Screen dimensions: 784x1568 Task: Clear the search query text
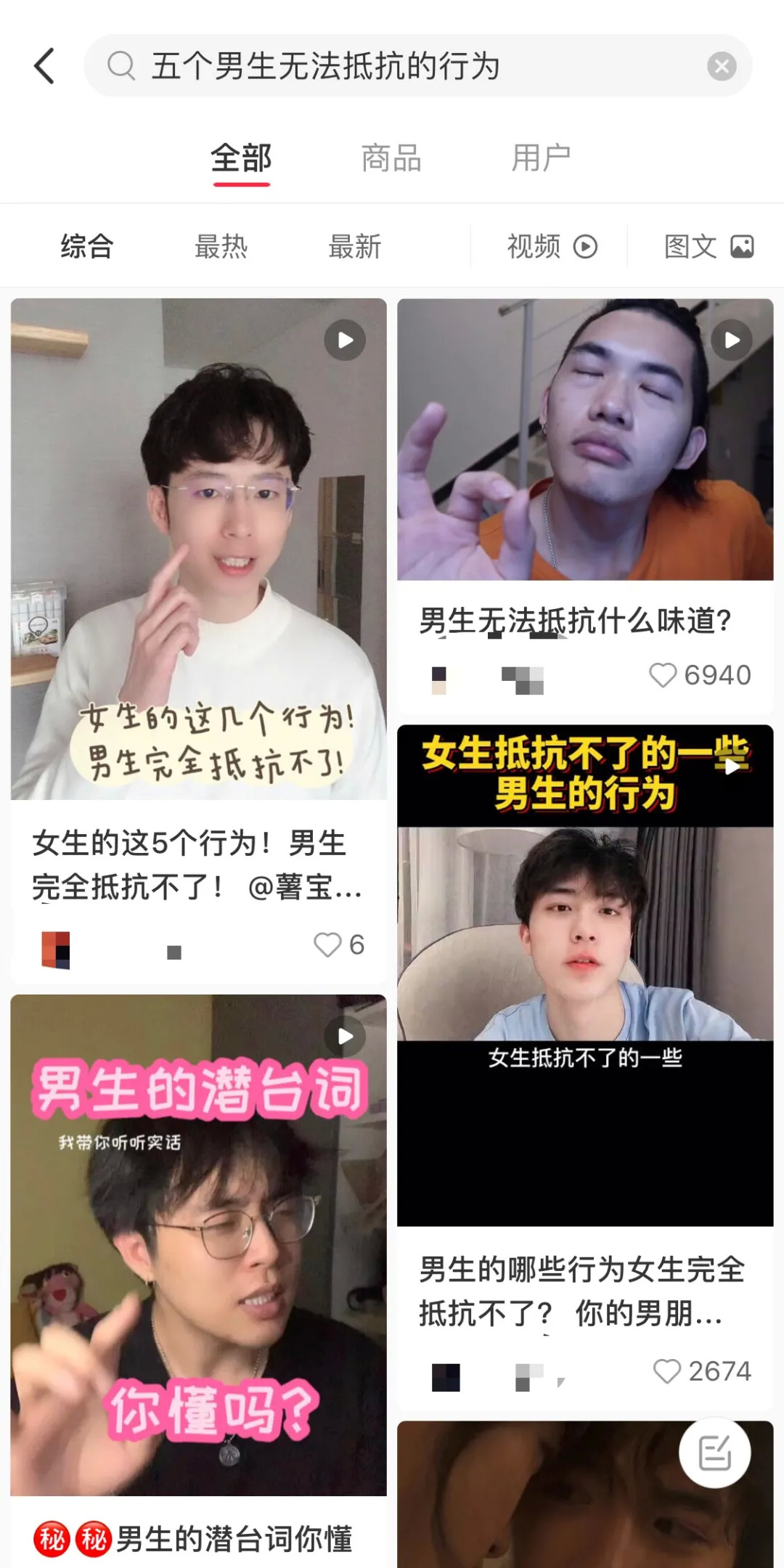tap(722, 67)
